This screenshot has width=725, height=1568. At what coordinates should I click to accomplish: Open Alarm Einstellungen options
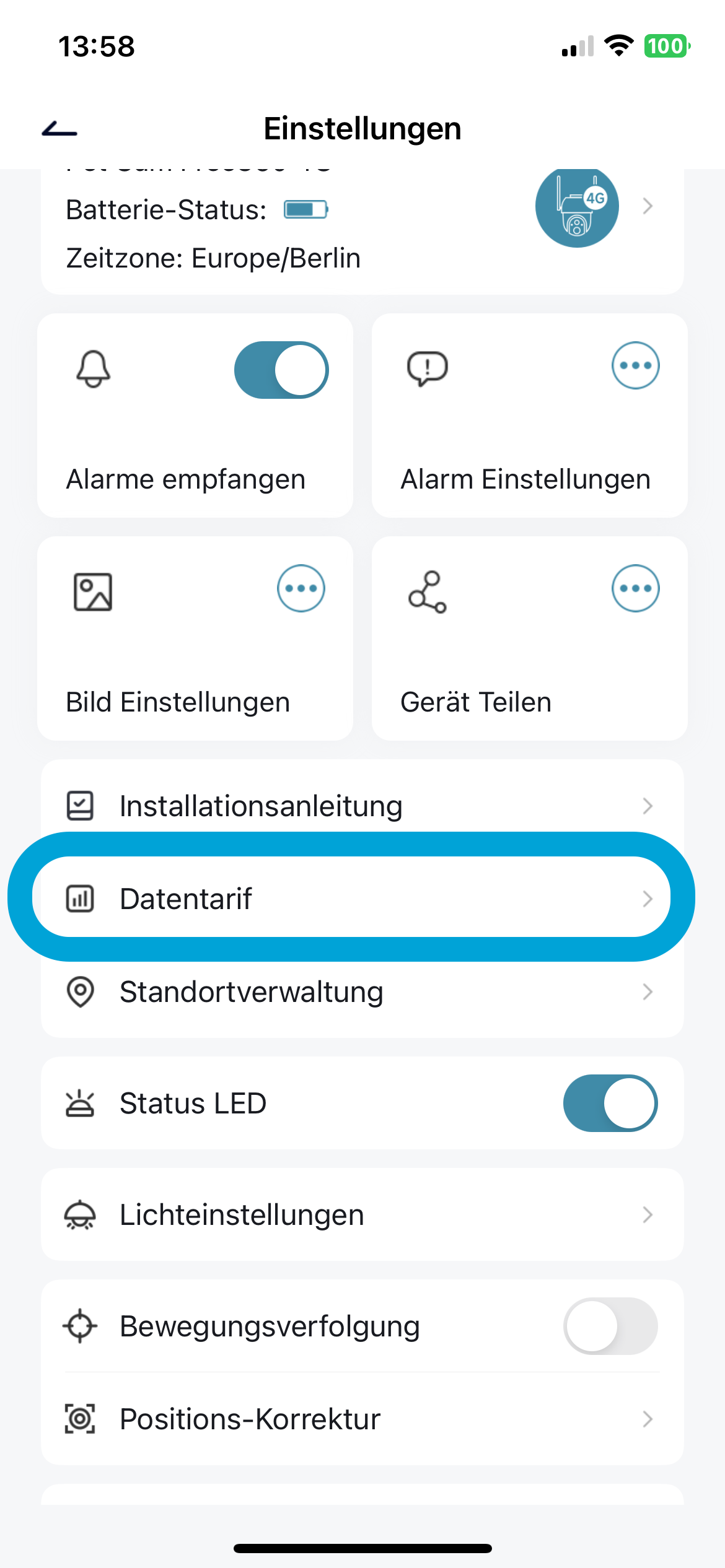[635, 365]
